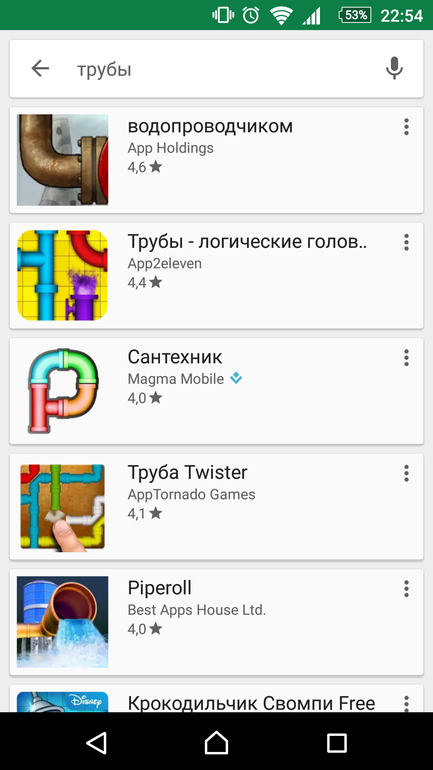The image size is (433, 770).
Task: Start voice search with the microphone
Action: click(x=394, y=68)
